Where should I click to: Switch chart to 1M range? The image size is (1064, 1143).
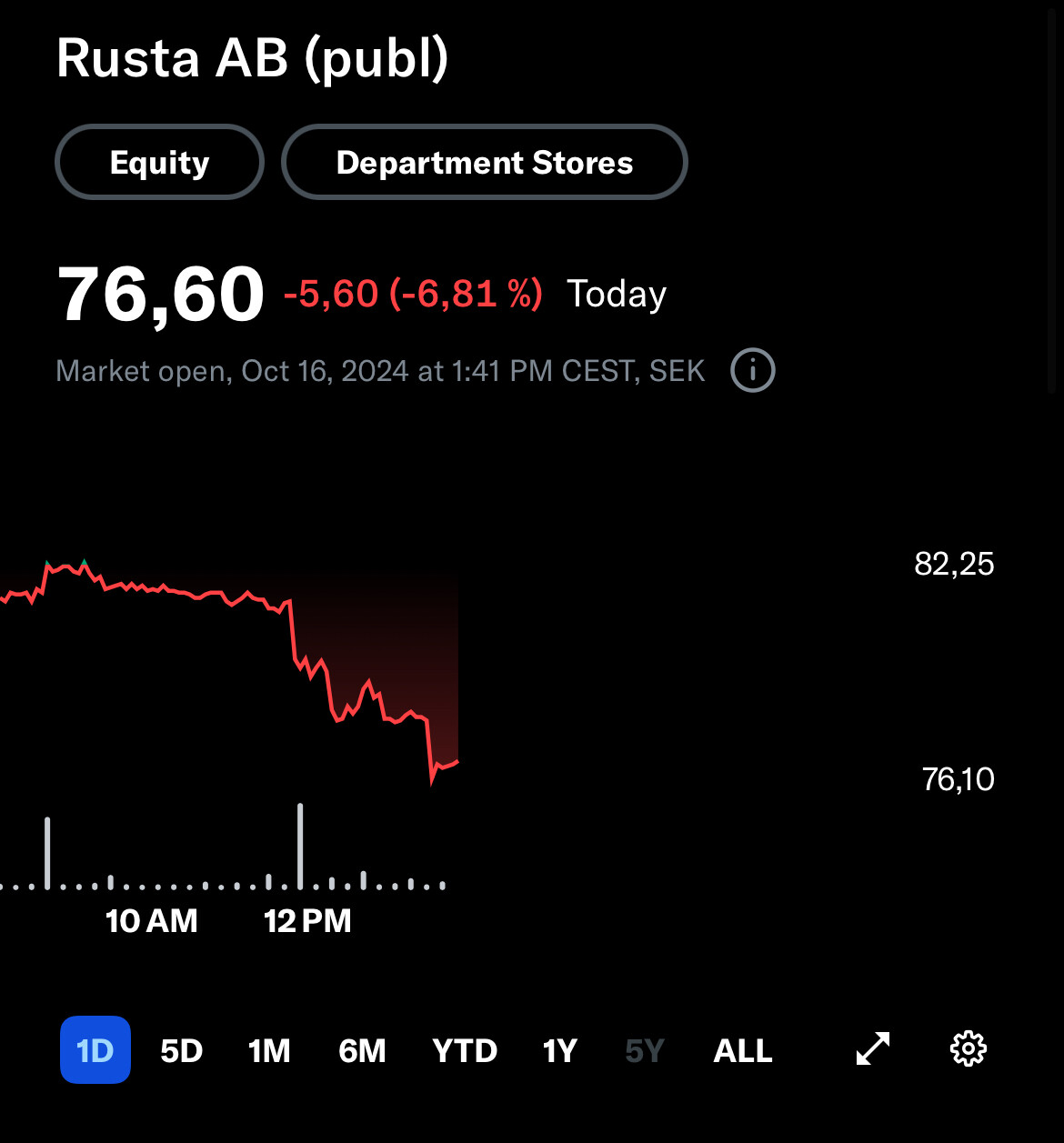[269, 1050]
